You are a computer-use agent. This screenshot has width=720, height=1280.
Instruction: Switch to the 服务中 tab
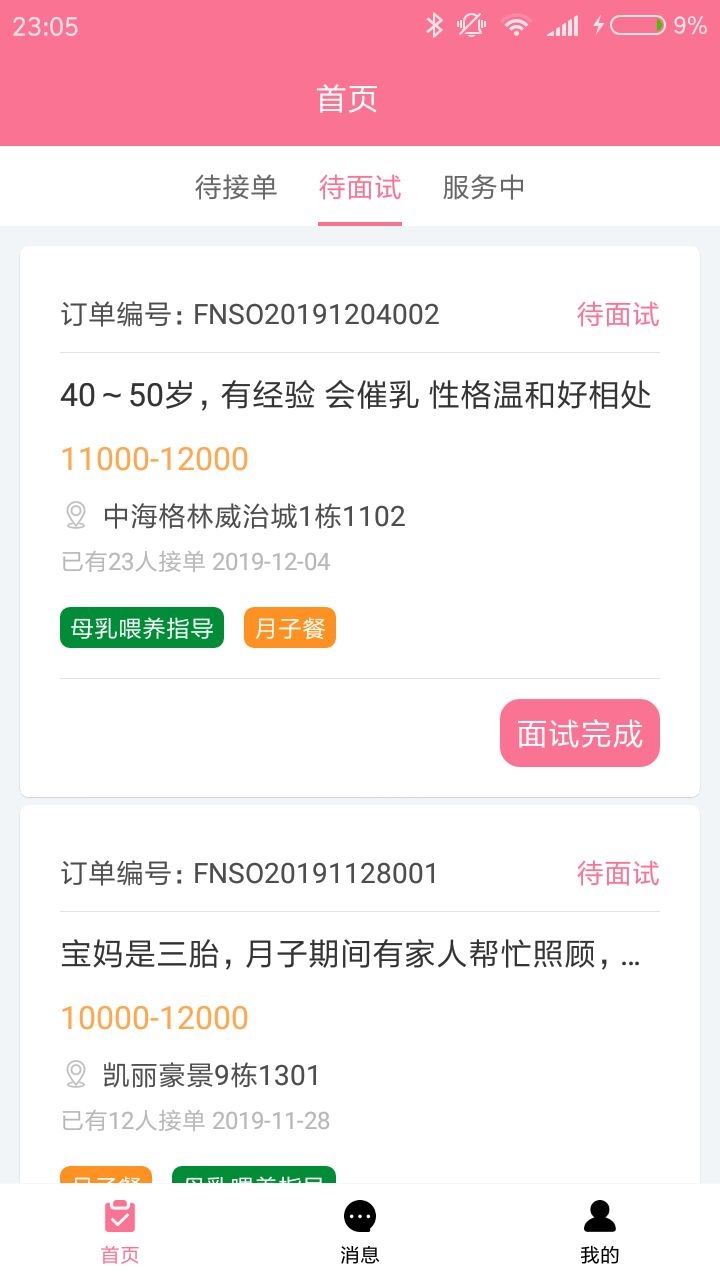tap(483, 187)
